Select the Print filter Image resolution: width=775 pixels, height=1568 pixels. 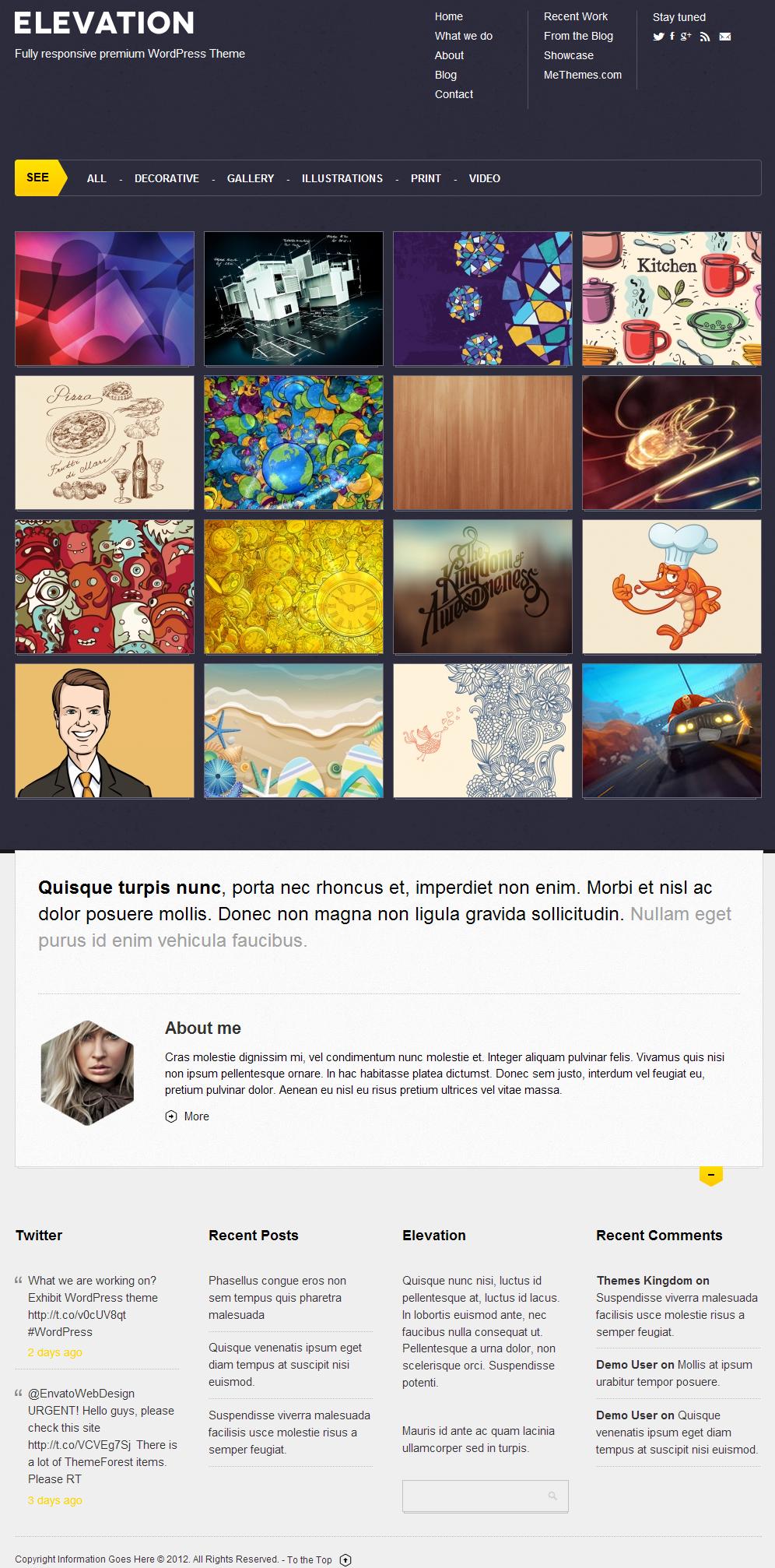coord(426,178)
